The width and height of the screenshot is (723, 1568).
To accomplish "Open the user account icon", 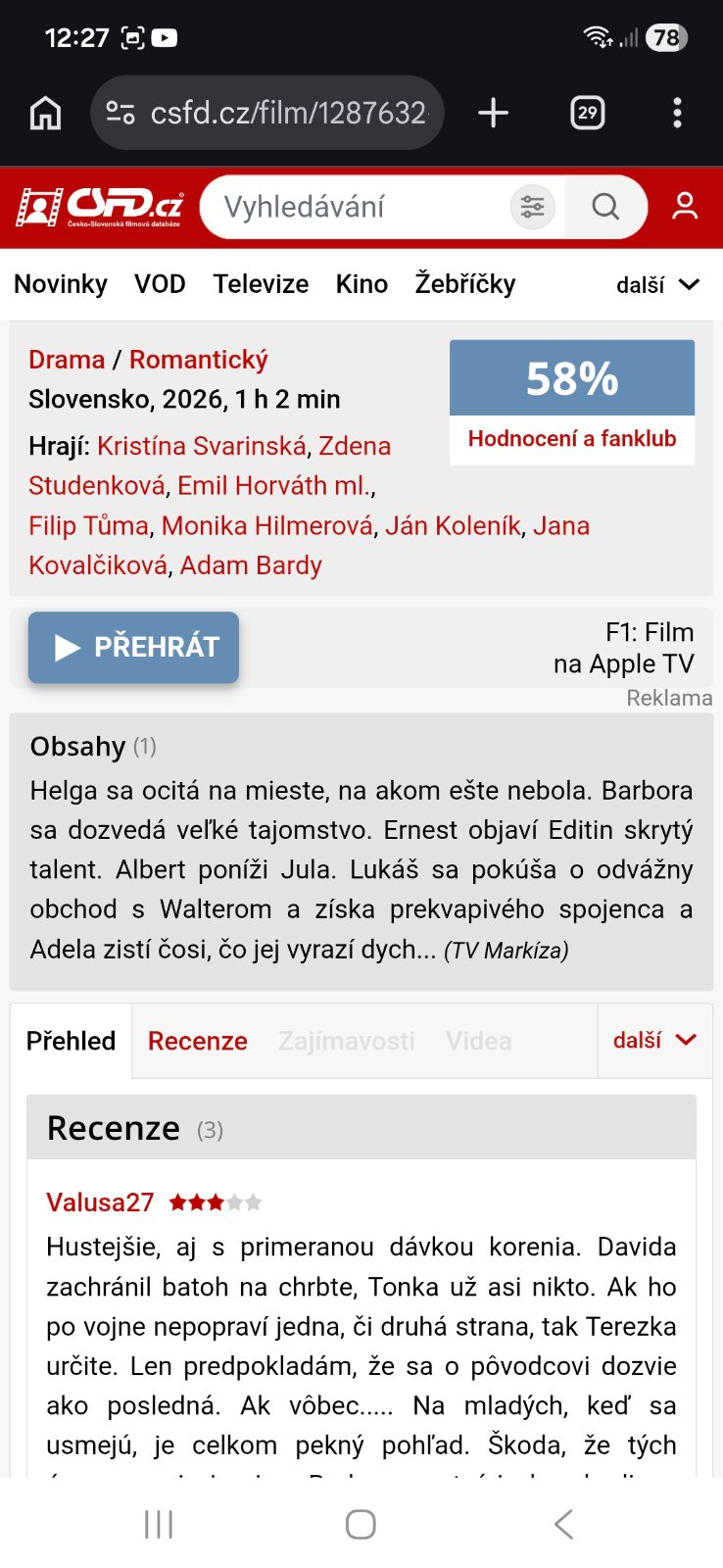I will click(x=685, y=206).
